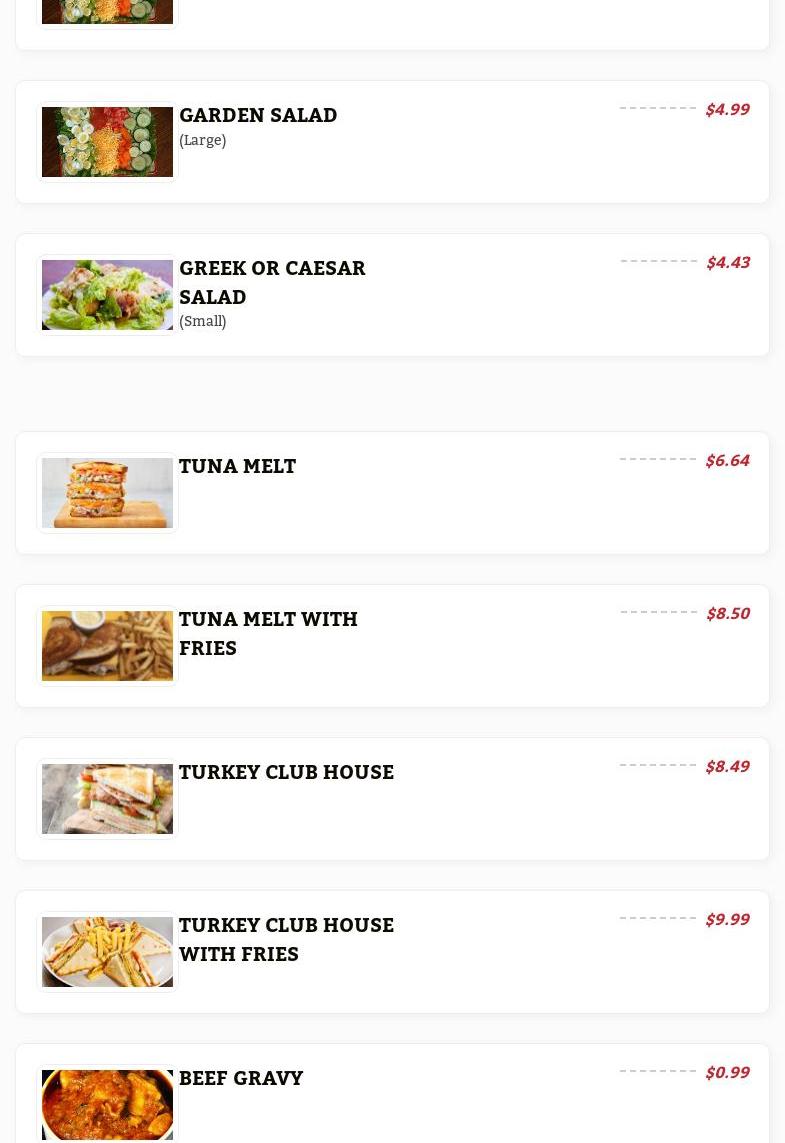View the $8.49 Turkey Club House
This screenshot has width=785, height=1143.
pyautogui.click(x=286, y=772)
